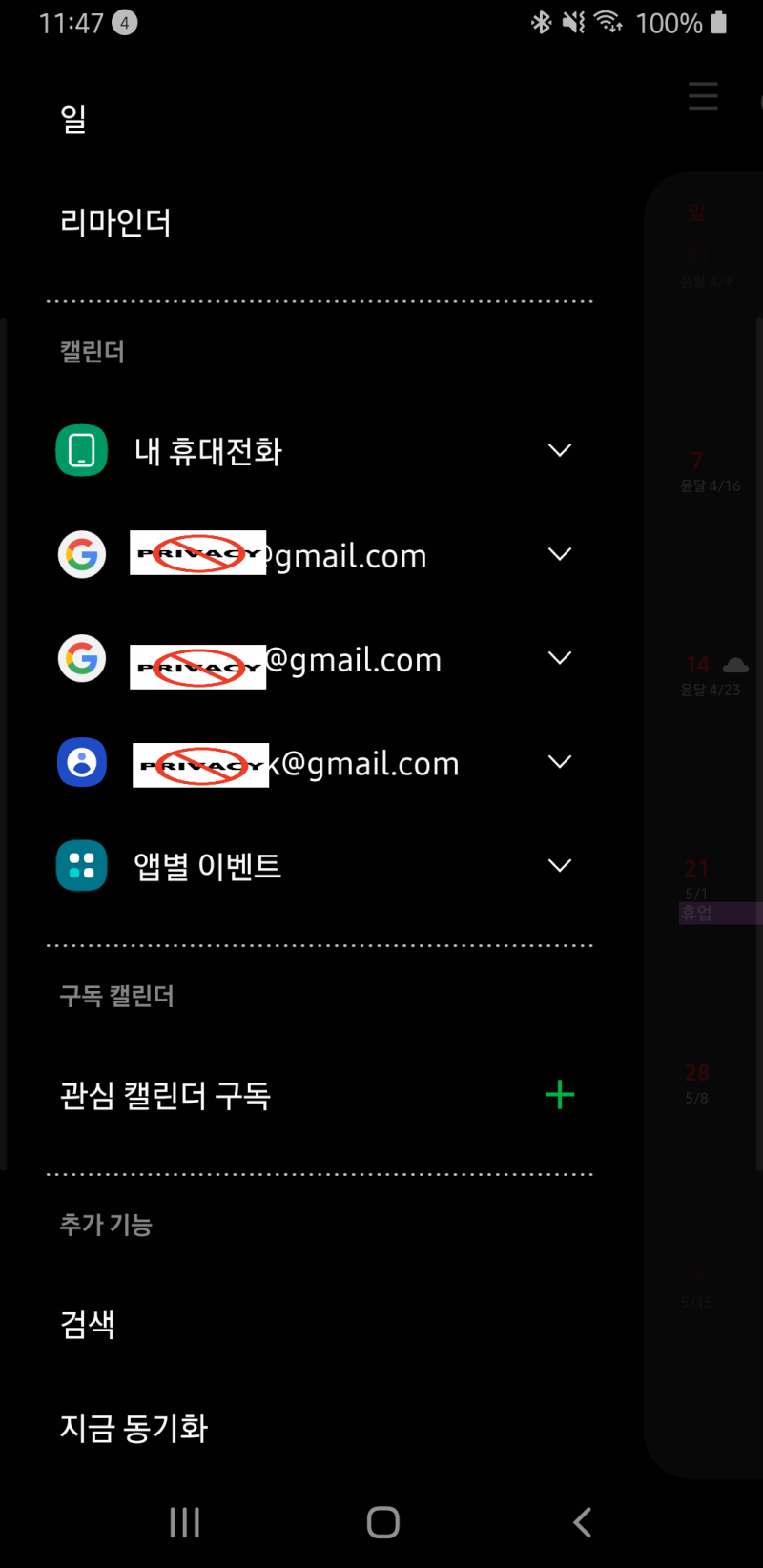
Task: Tap the 내 휴대전화 phone calendar icon
Action: (82, 450)
